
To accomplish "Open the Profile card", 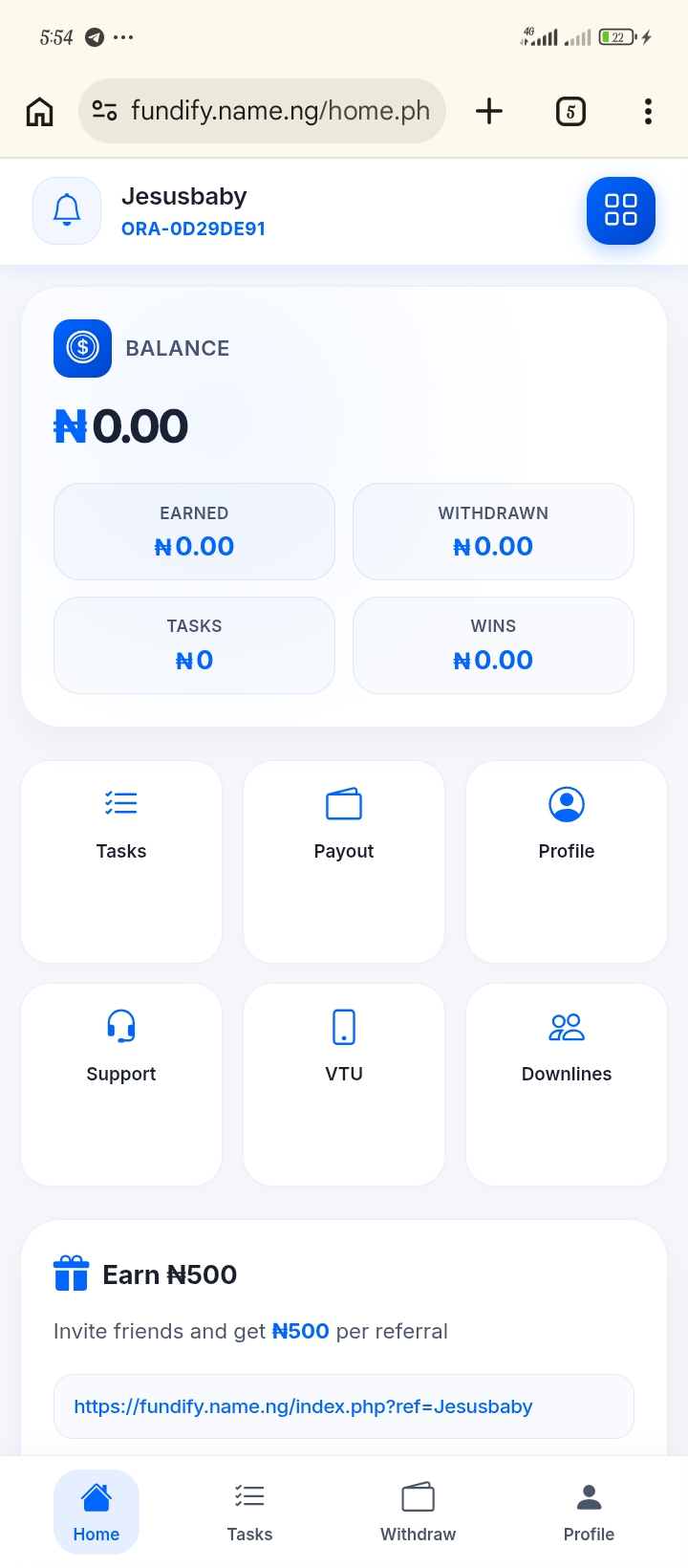I will click(566, 860).
